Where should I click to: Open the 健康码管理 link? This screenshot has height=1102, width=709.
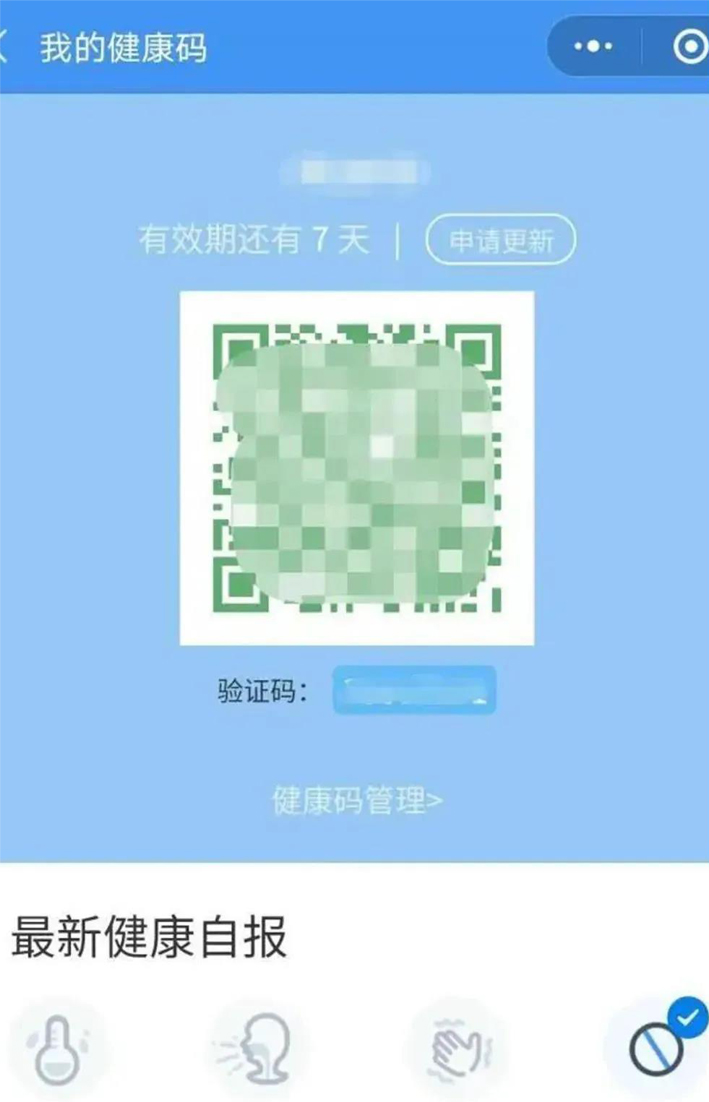(358, 801)
